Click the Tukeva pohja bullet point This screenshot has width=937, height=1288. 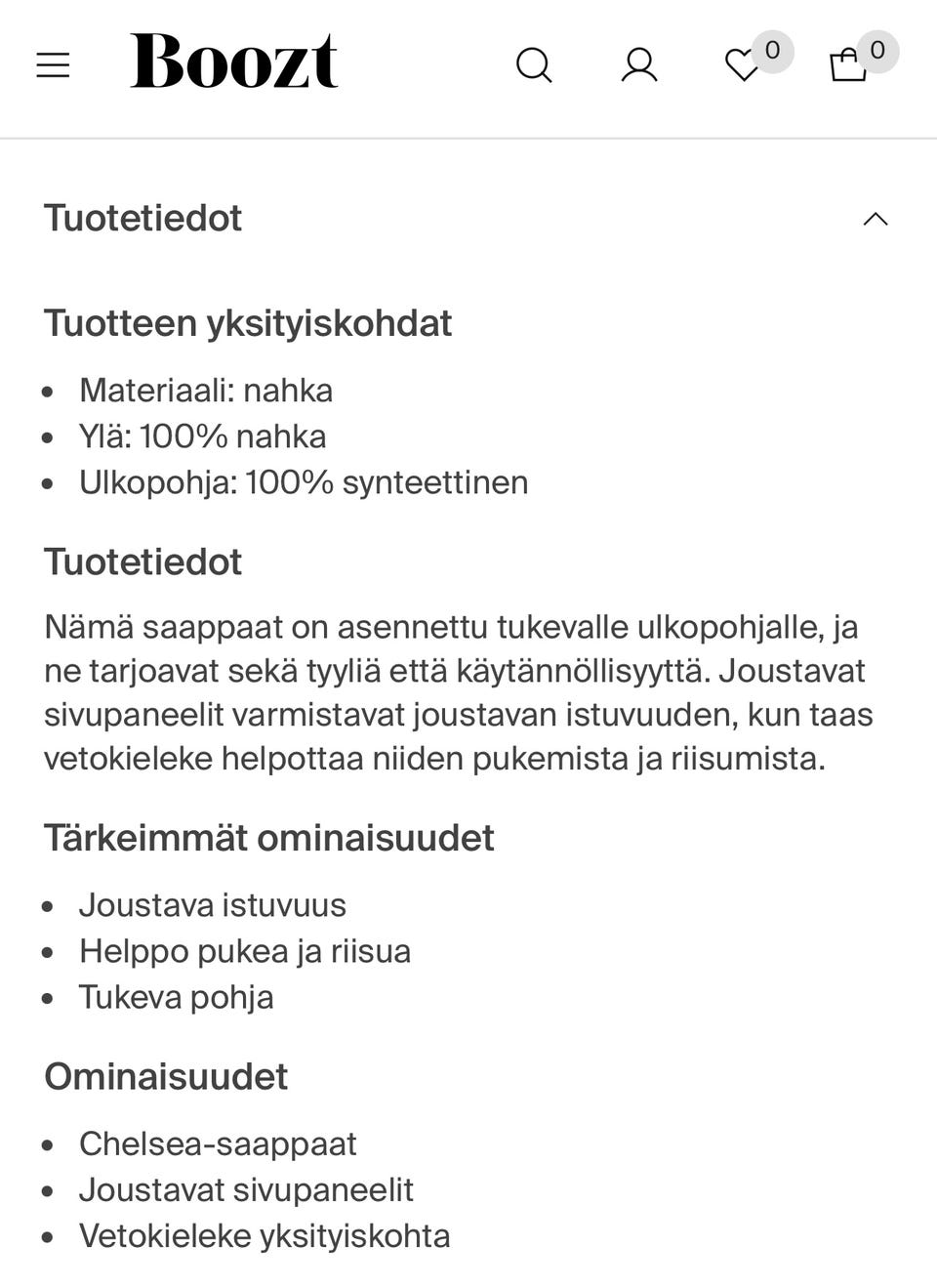(x=176, y=997)
